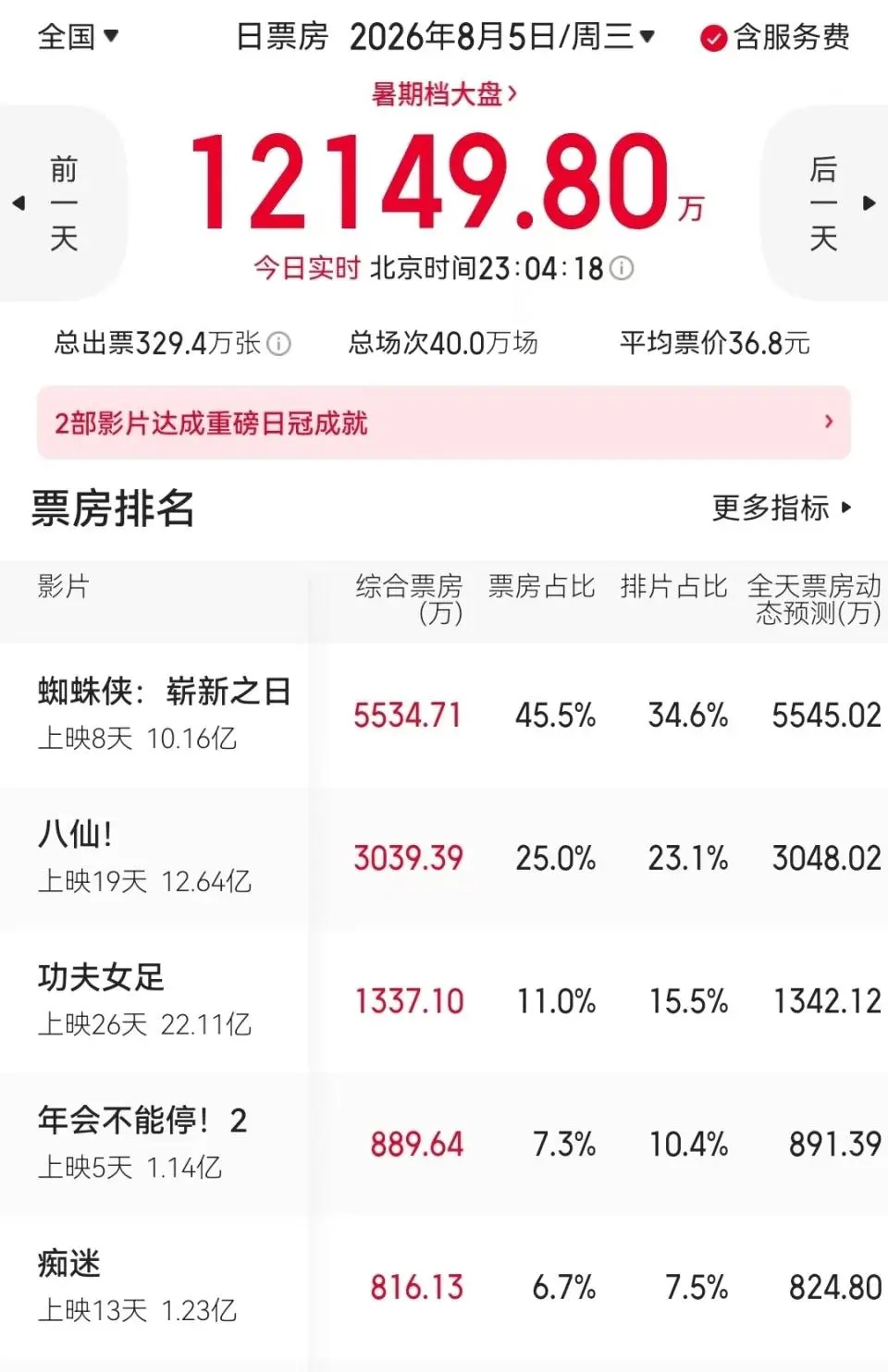Open the 年会不能停！2 film row
The width and height of the screenshot is (888, 1372).
pos(444,1145)
